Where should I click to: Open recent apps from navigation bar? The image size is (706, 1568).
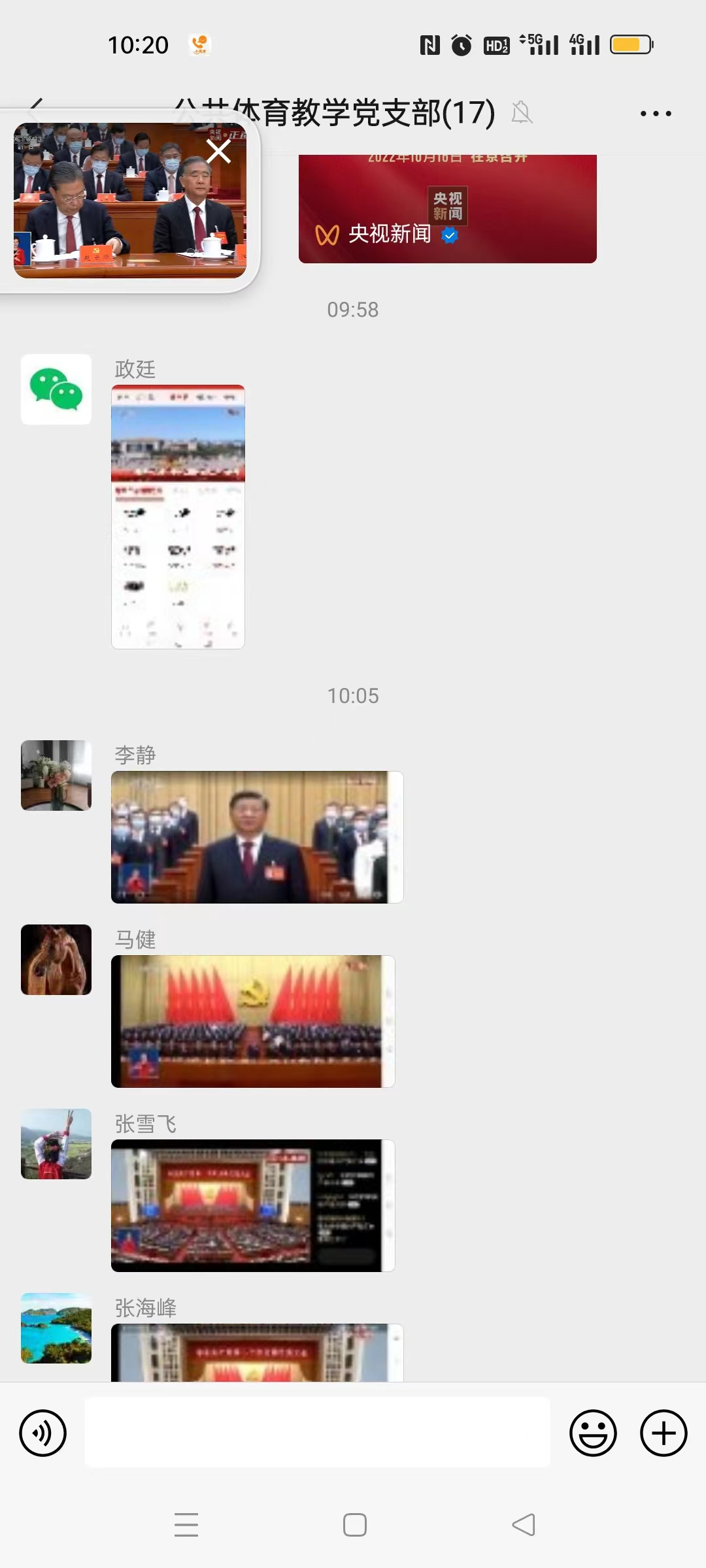pos(186,1525)
